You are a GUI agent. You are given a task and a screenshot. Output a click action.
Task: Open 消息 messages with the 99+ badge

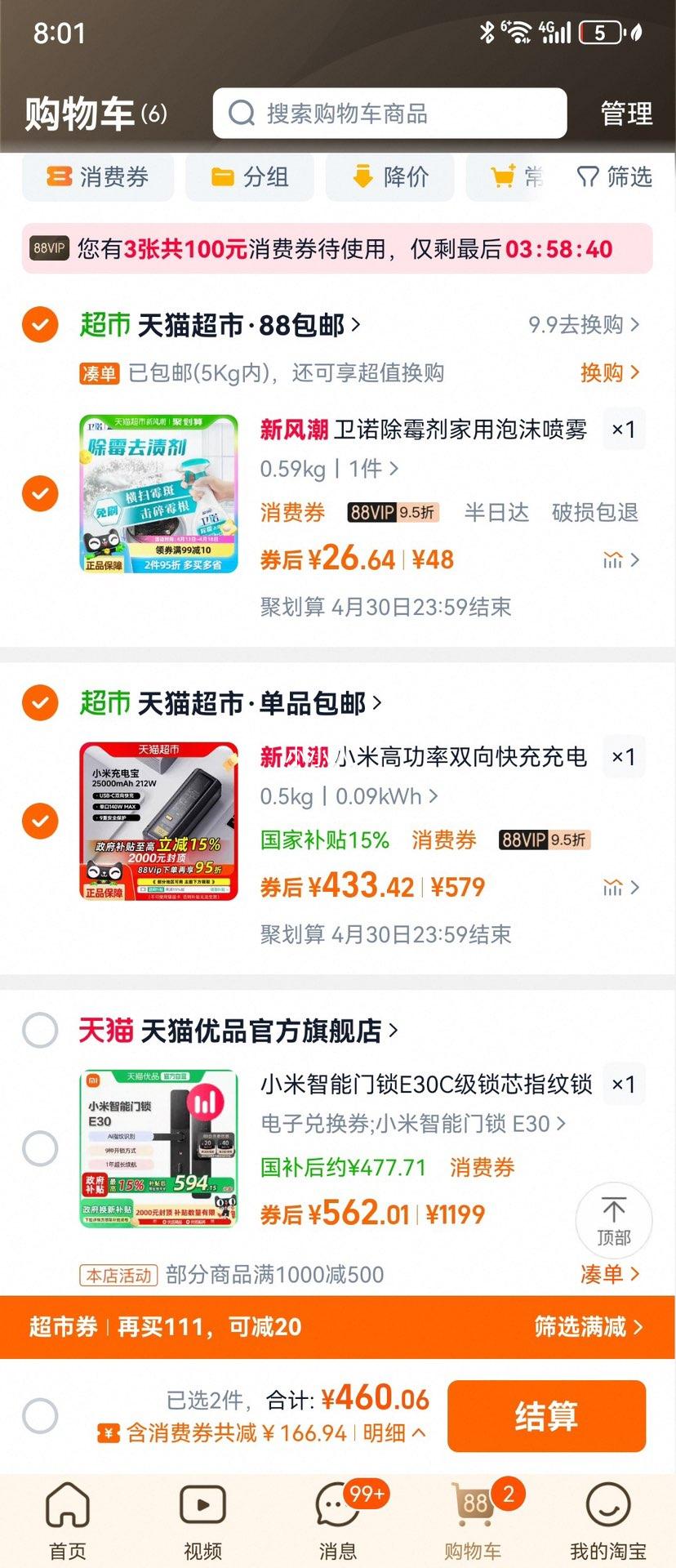pos(338,1515)
